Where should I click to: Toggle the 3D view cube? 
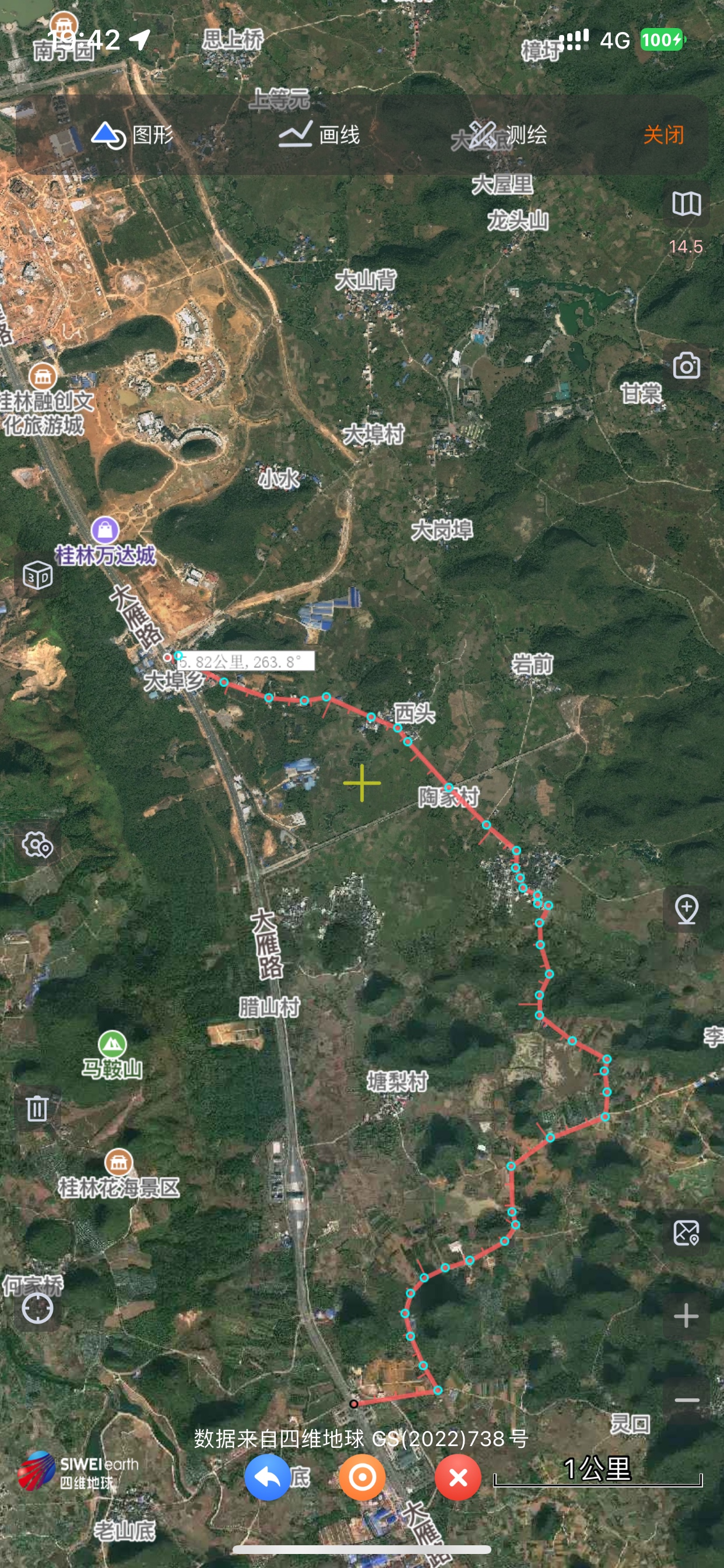tap(38, 575)
